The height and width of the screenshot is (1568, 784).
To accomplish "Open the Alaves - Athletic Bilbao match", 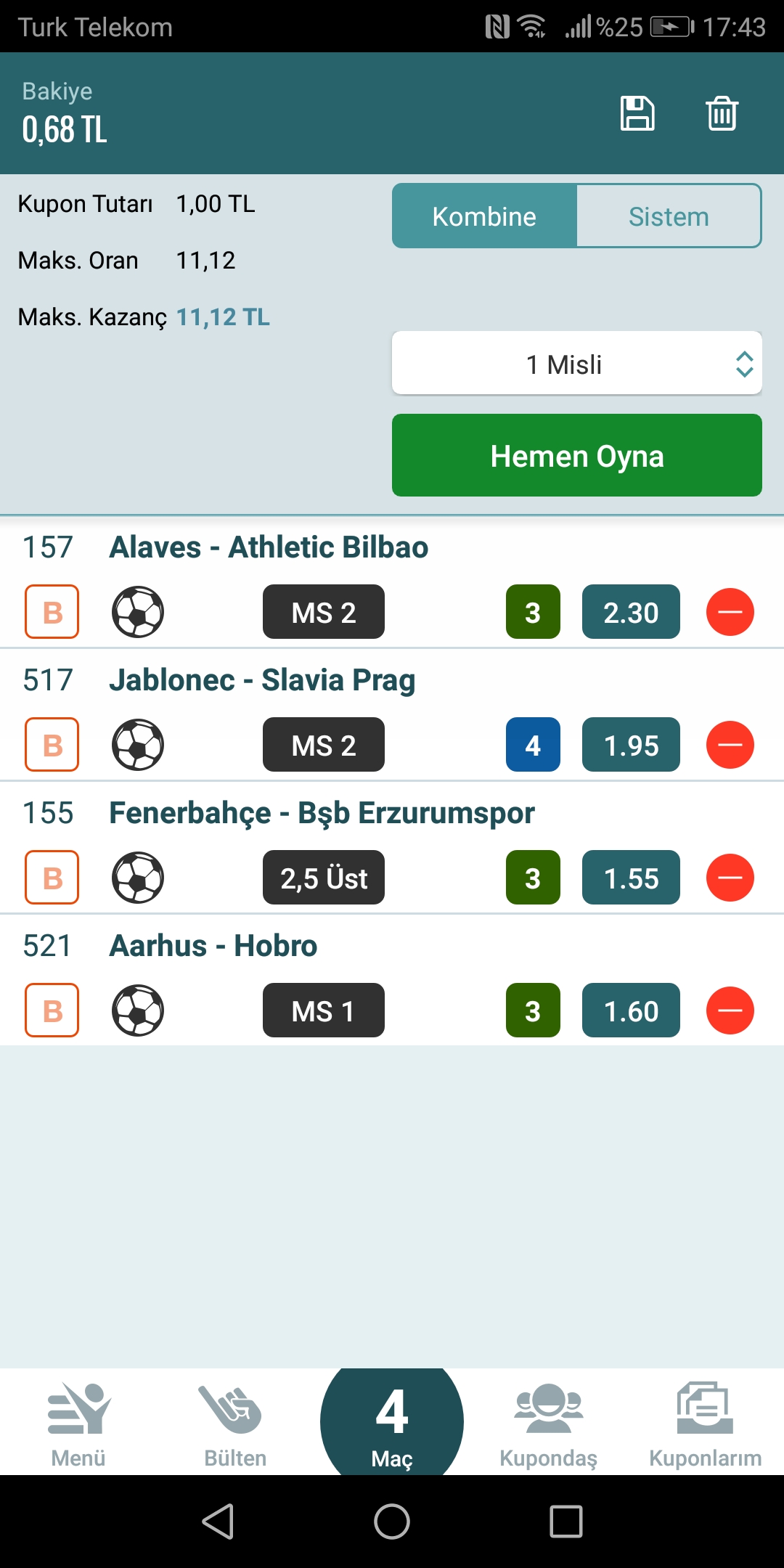I will click(x=269, y=547).
